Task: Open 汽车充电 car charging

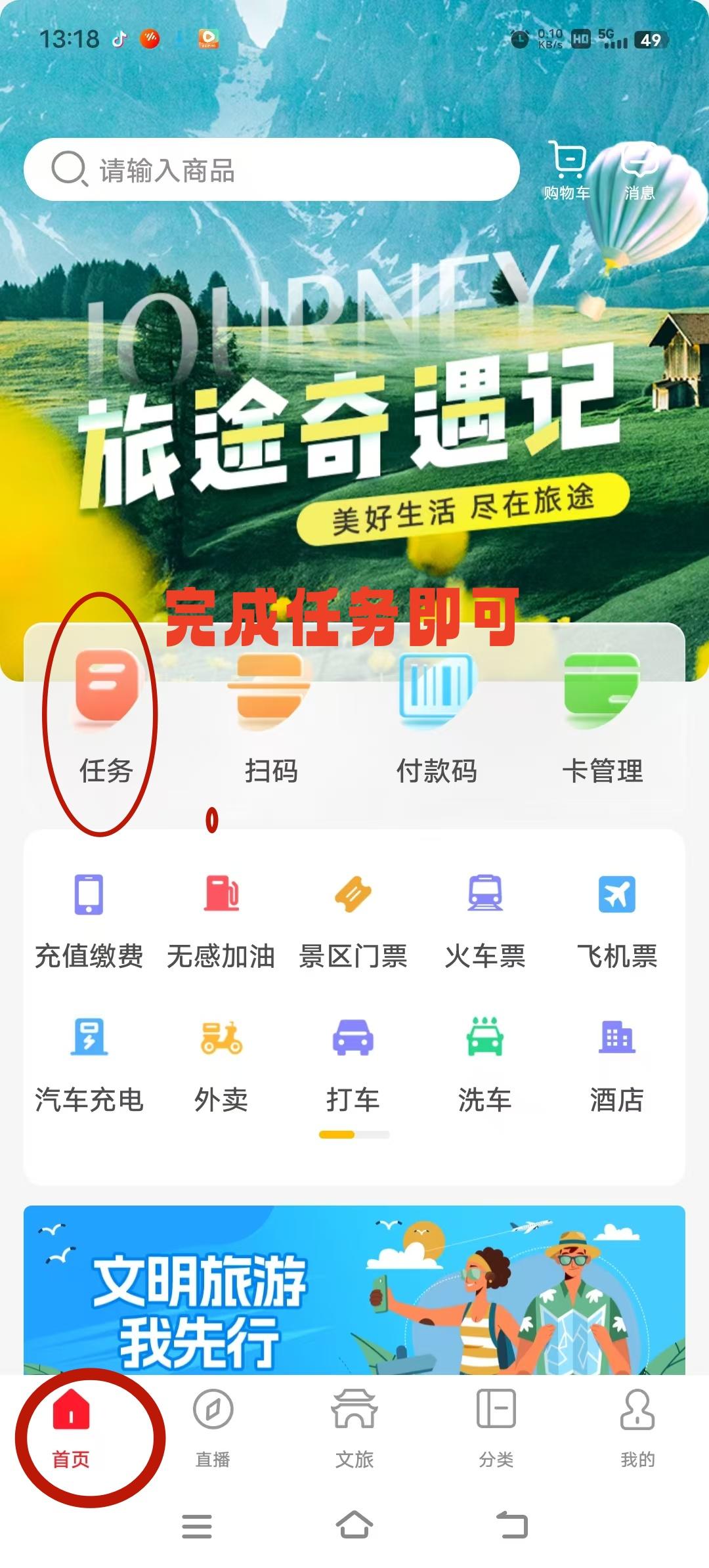Action: pyautogui.click(x=89, y=1065)
